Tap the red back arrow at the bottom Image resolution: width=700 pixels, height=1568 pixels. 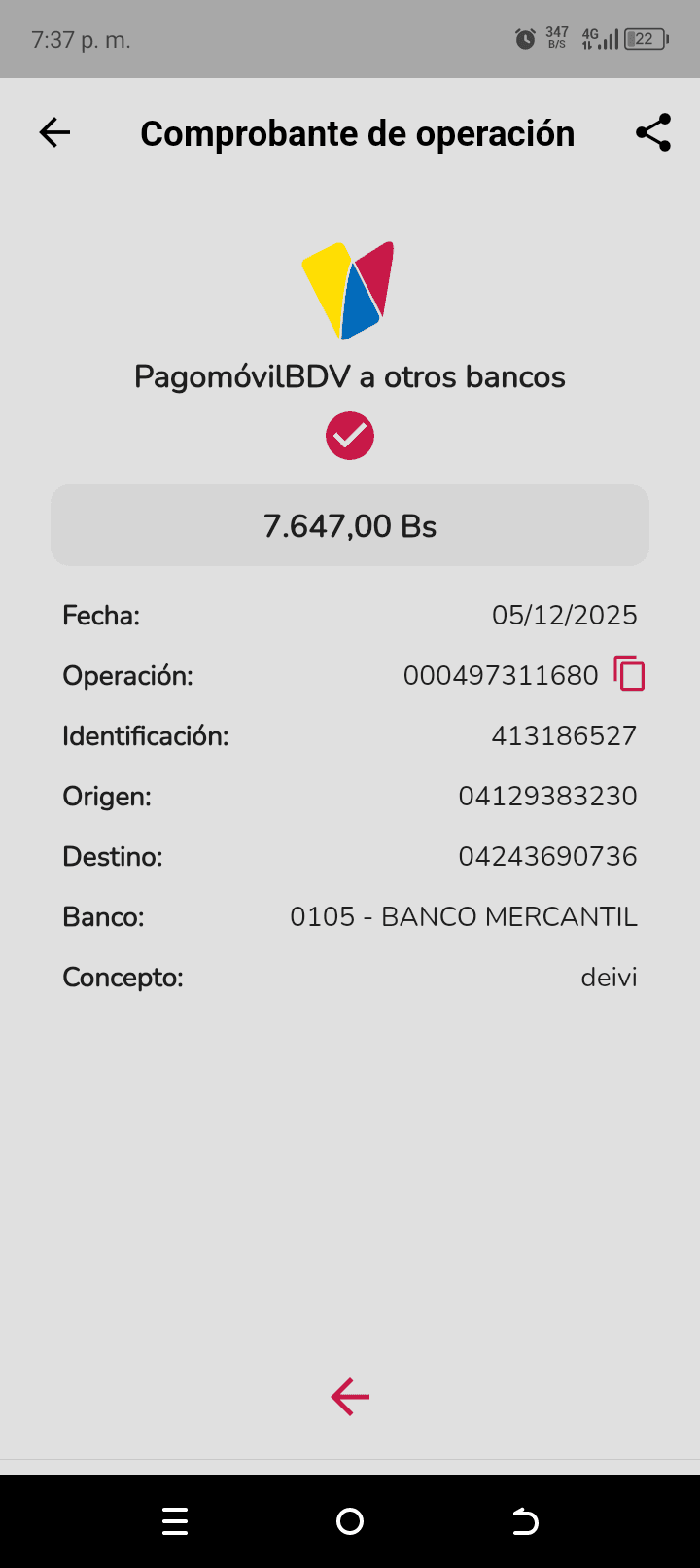pyautogui.click(x=350, y=1397)
